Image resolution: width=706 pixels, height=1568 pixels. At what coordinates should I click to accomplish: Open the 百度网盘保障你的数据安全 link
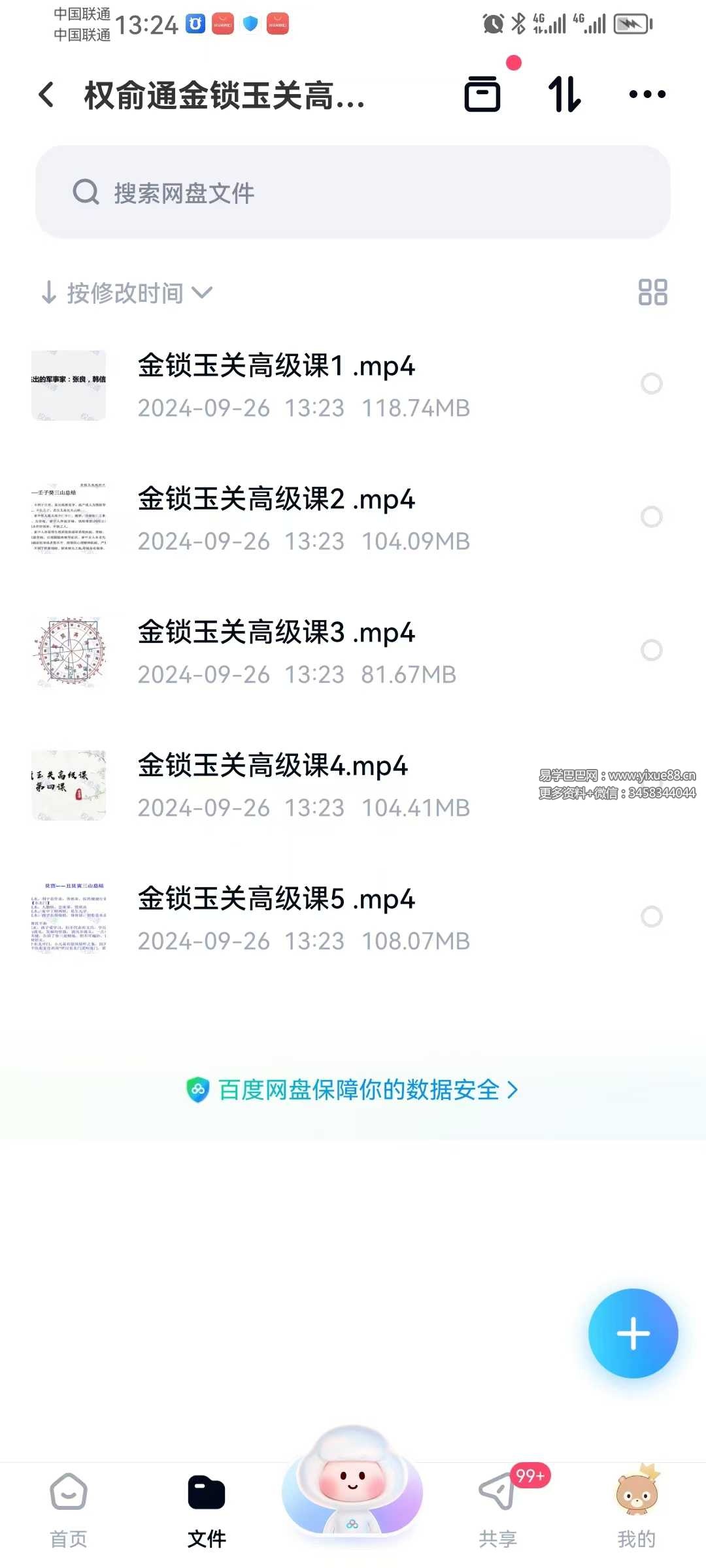pyautogui.click(x=353, y=1090)
